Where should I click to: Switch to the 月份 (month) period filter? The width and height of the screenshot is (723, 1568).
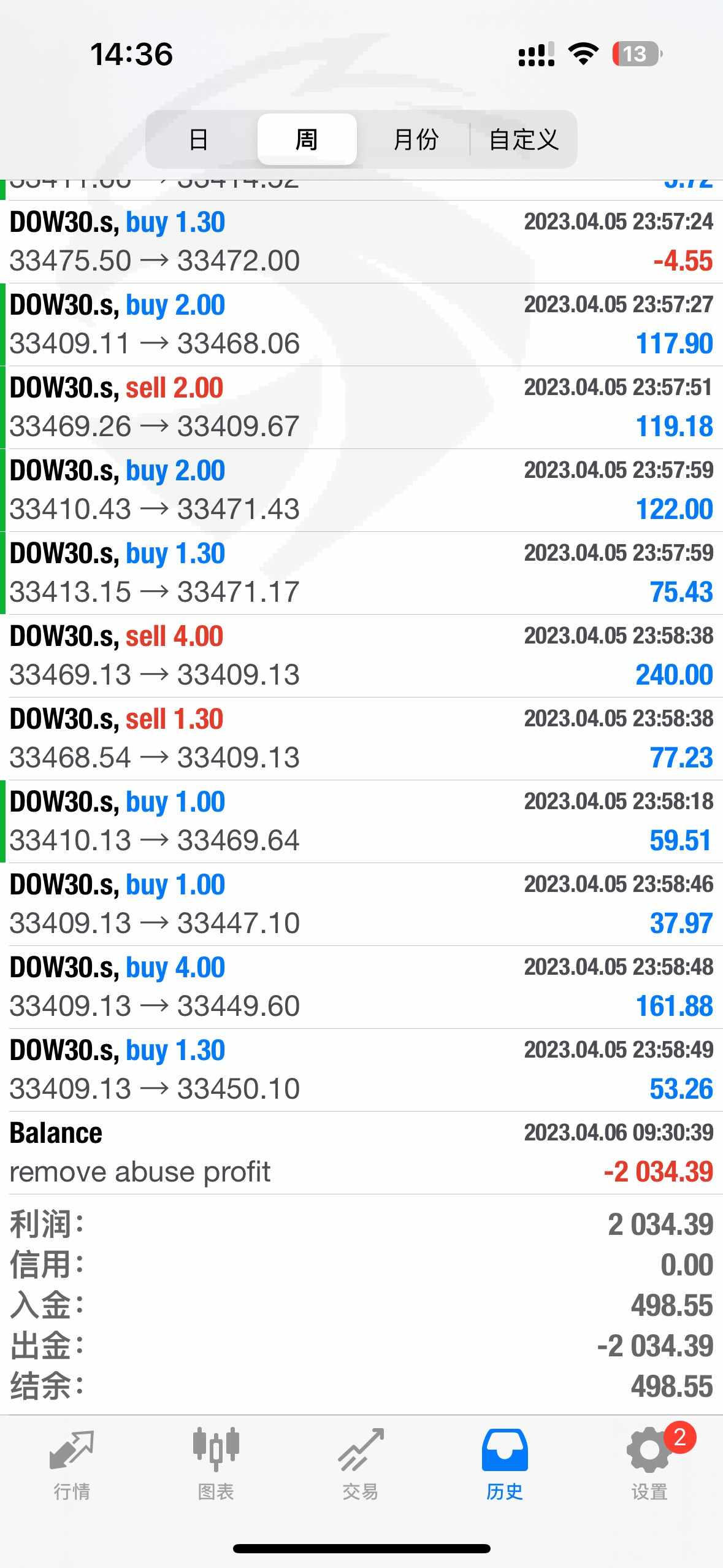coord(415,139)
